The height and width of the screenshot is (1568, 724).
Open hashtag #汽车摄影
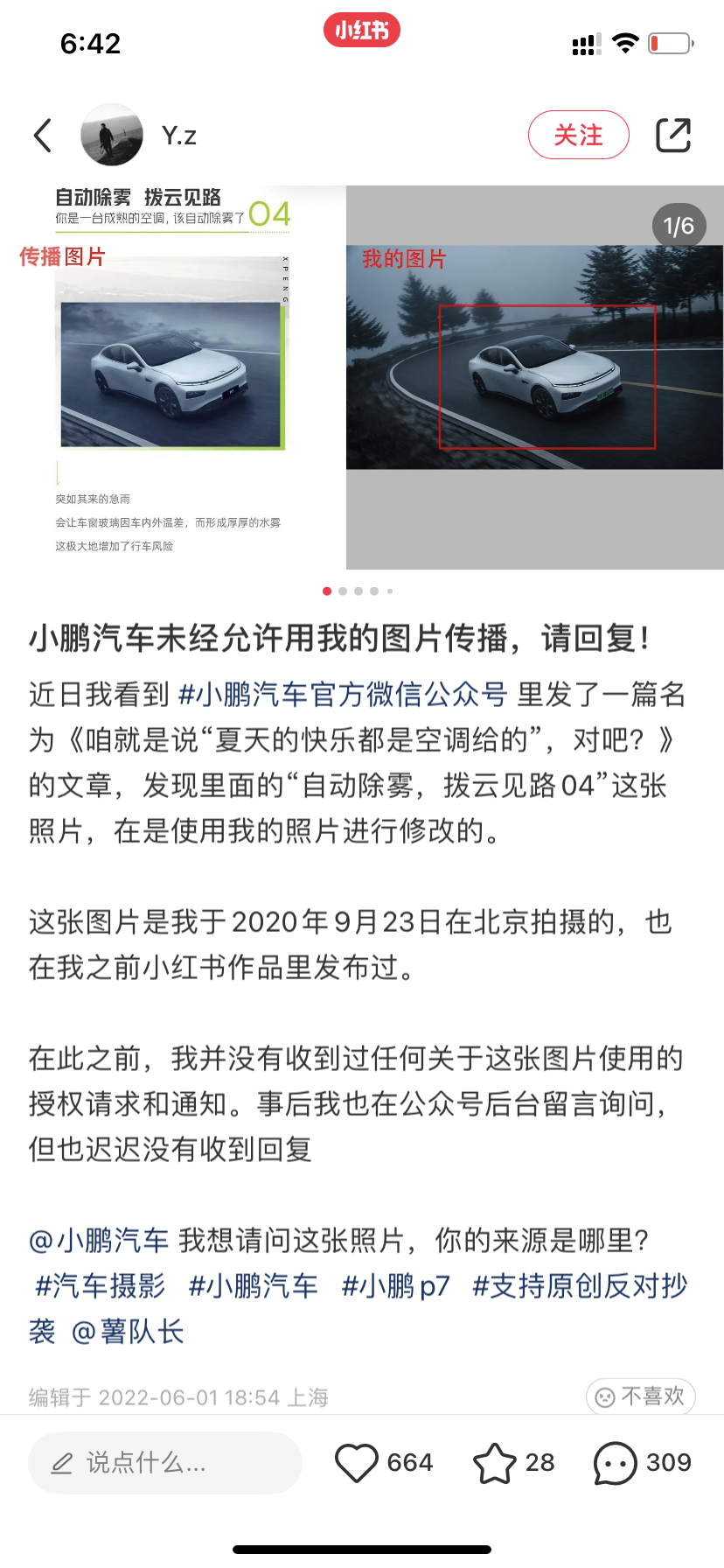(100, 1286)
